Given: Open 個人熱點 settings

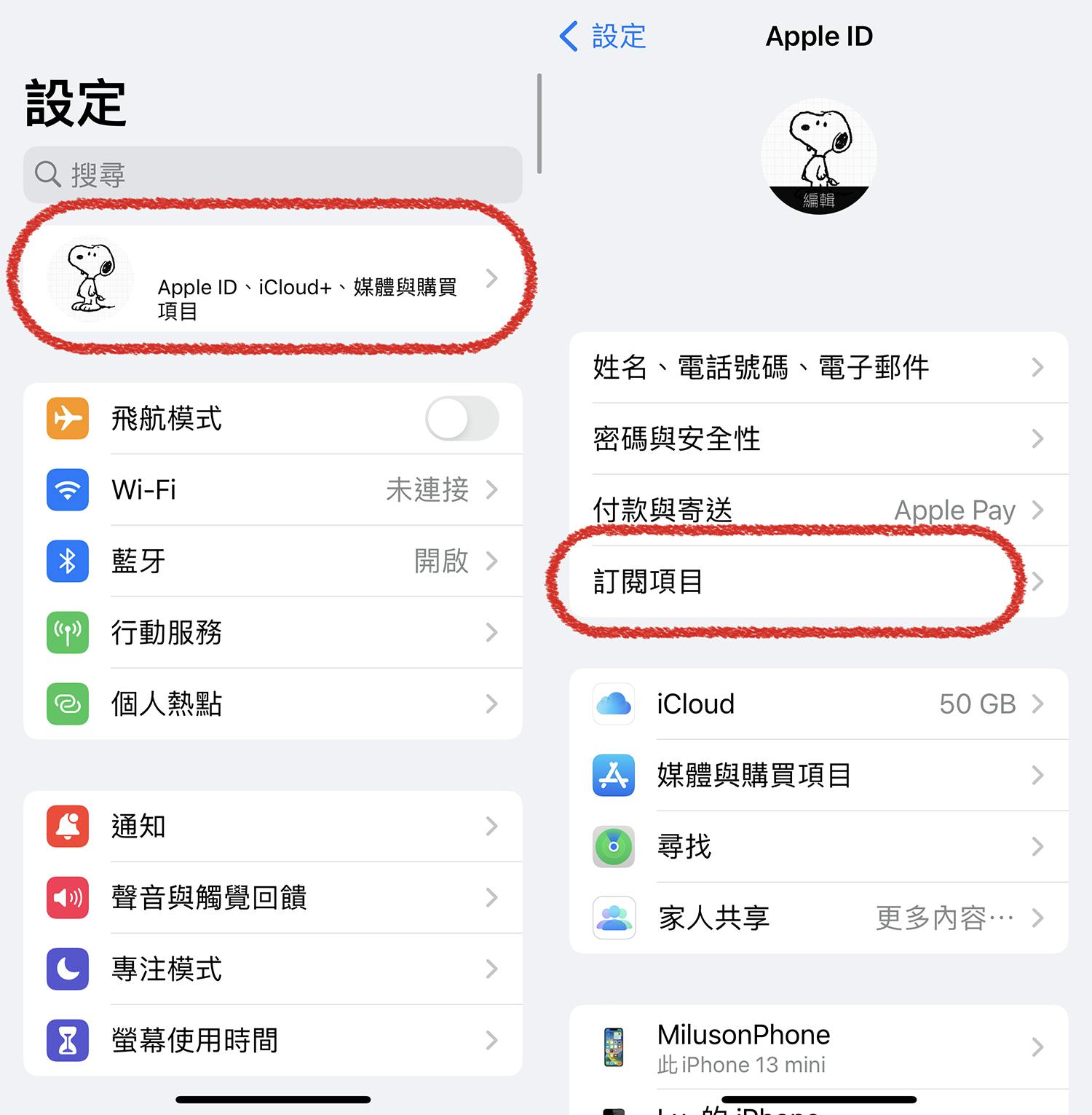Looking at the screenshot, I should 273,704.
